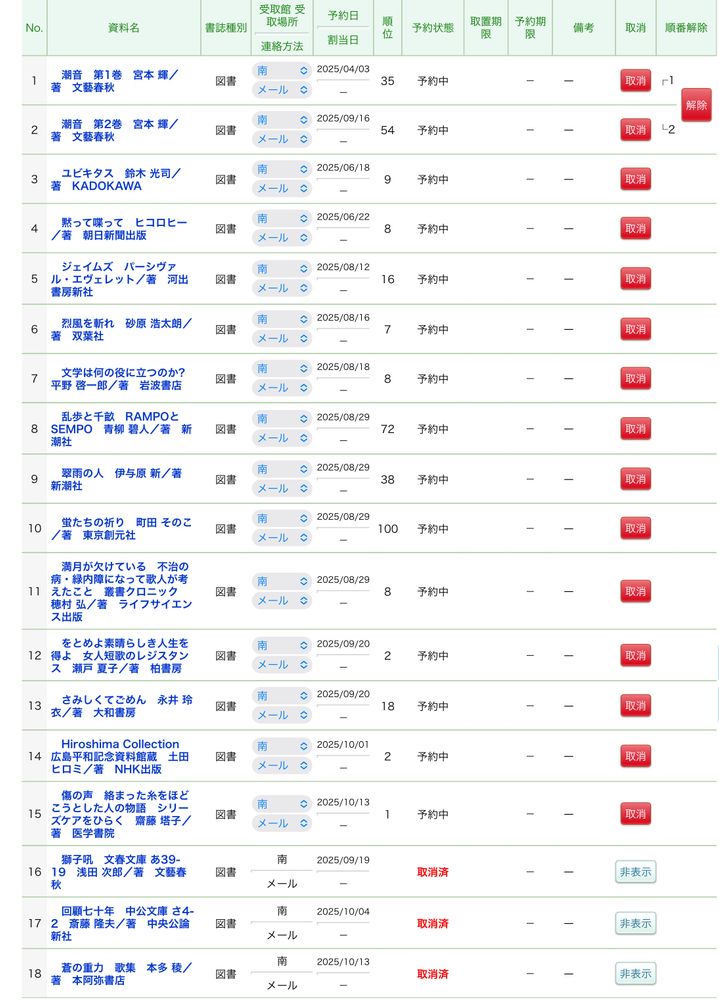Cancel the reservation for 潮音 第1巻
Screen dimensions: 719x1000
click(x=635, y=81)
